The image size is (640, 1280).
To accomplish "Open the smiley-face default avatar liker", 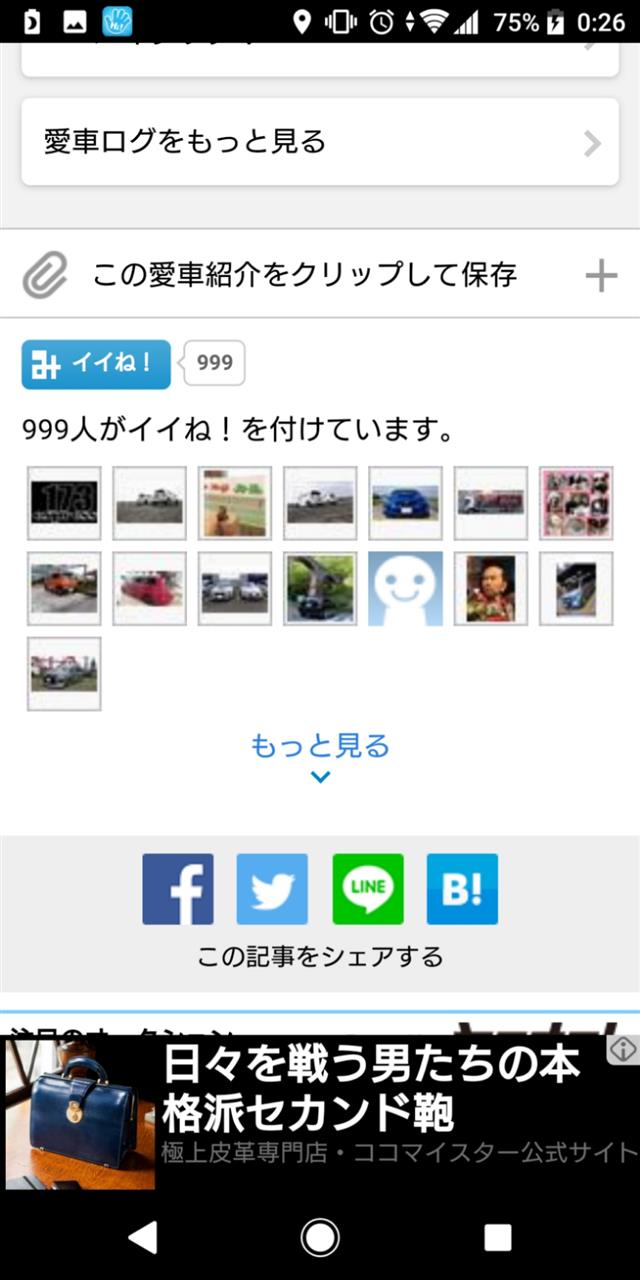I will (405, 589).
